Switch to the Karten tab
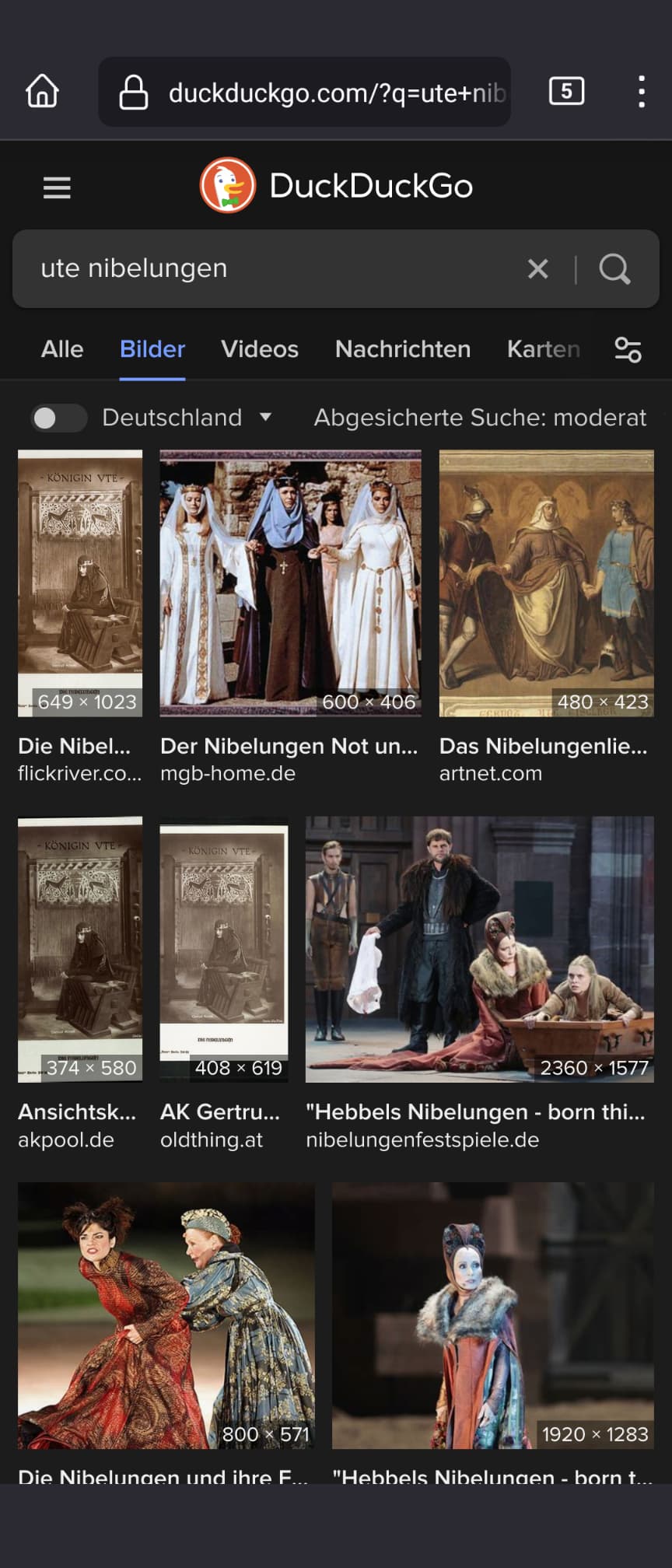 [x=543, y=349]
